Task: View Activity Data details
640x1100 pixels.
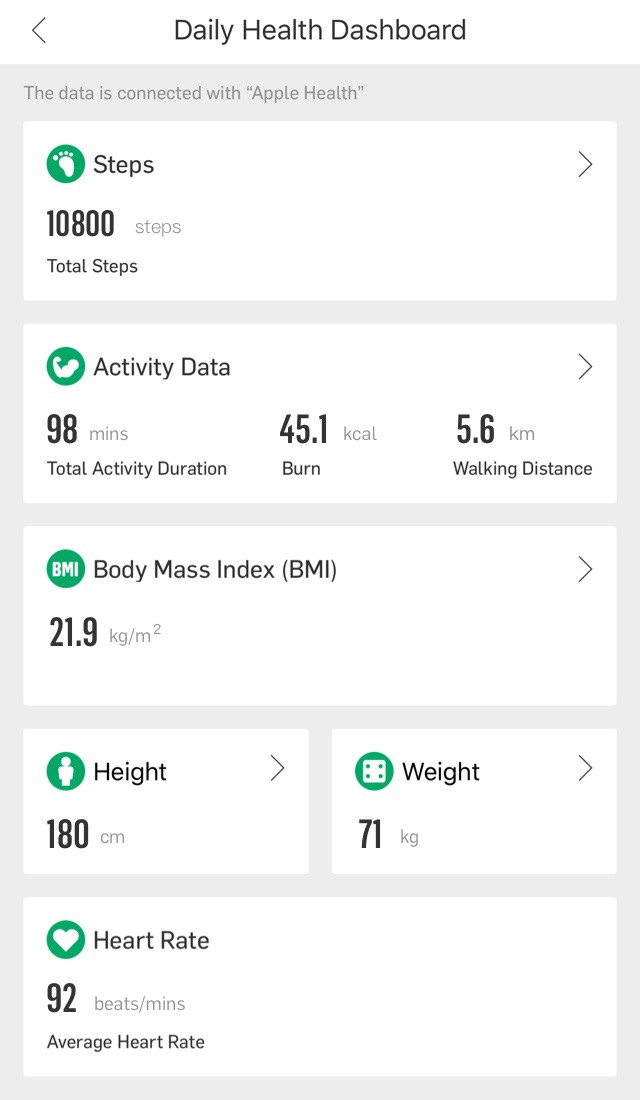Action: click(x=585, y=367)
